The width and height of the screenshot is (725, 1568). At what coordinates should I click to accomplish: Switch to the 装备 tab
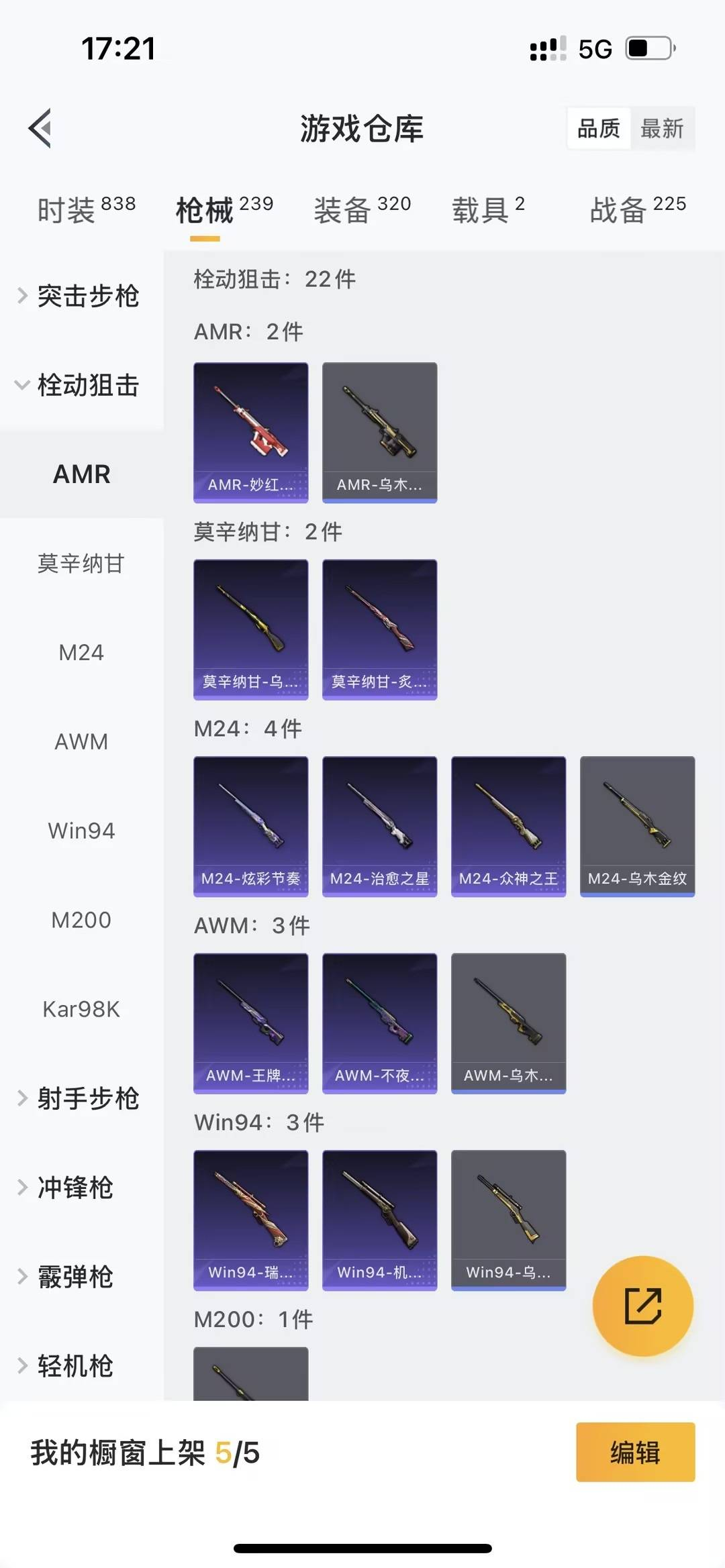(x=362, y=210)
